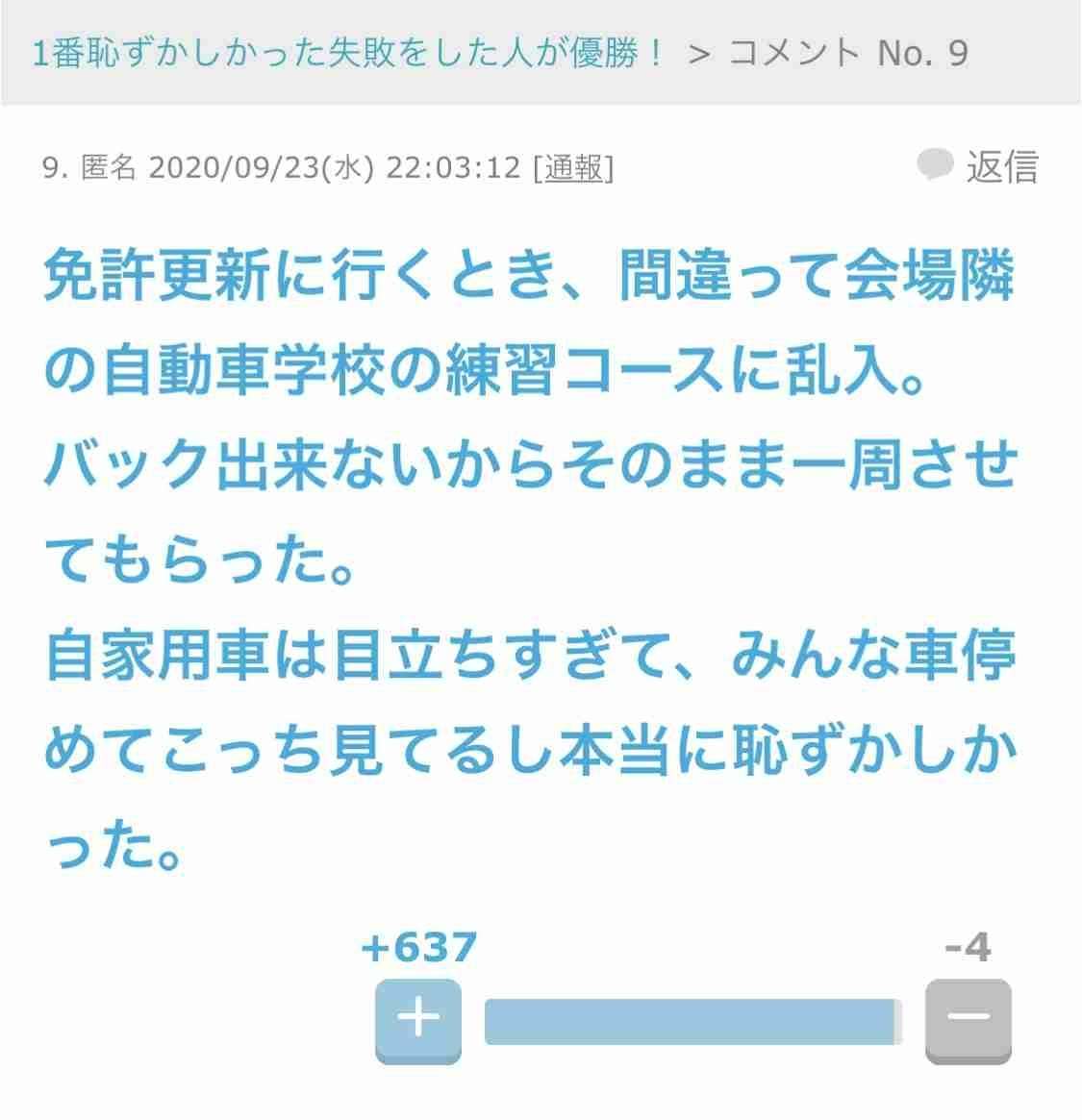This screenshot has width=1082, height=1120.
Task: Click the +637 upvote count
Action: point(421,948)
